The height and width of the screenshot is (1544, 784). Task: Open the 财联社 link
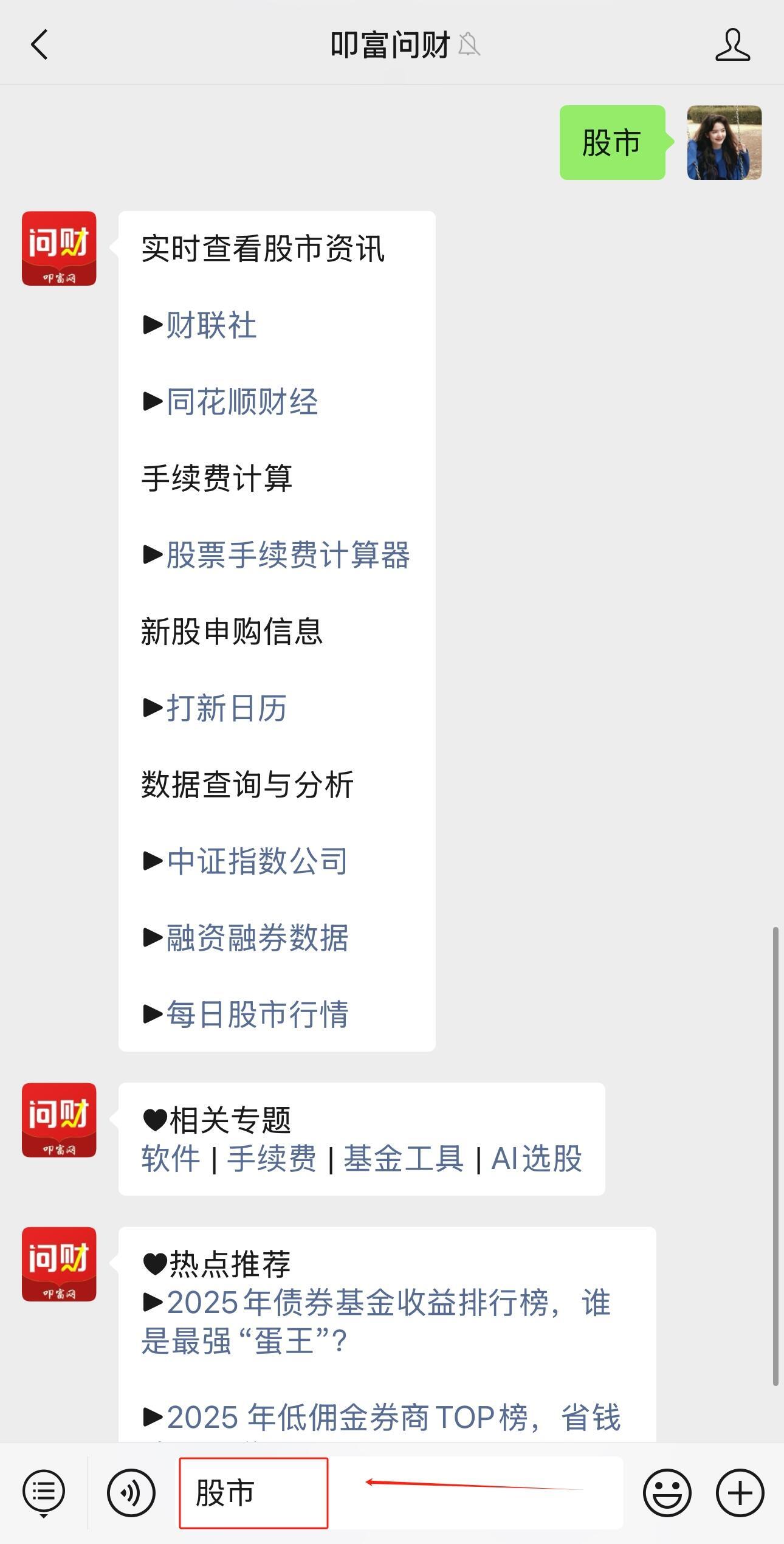click(x=211, y=325)
